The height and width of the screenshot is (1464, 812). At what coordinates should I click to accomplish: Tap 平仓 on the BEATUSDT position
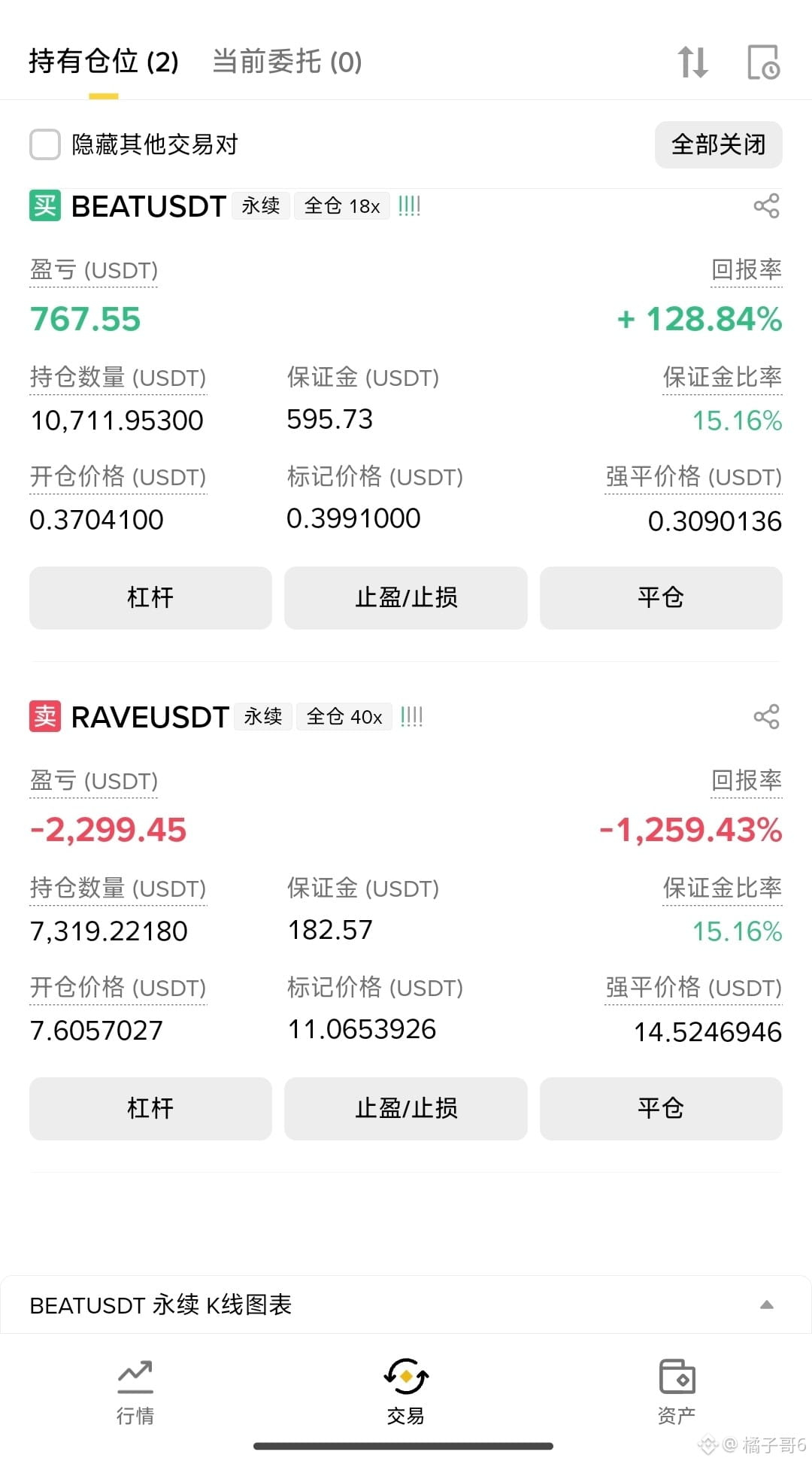pyautogui.click(x=661, y=597)
